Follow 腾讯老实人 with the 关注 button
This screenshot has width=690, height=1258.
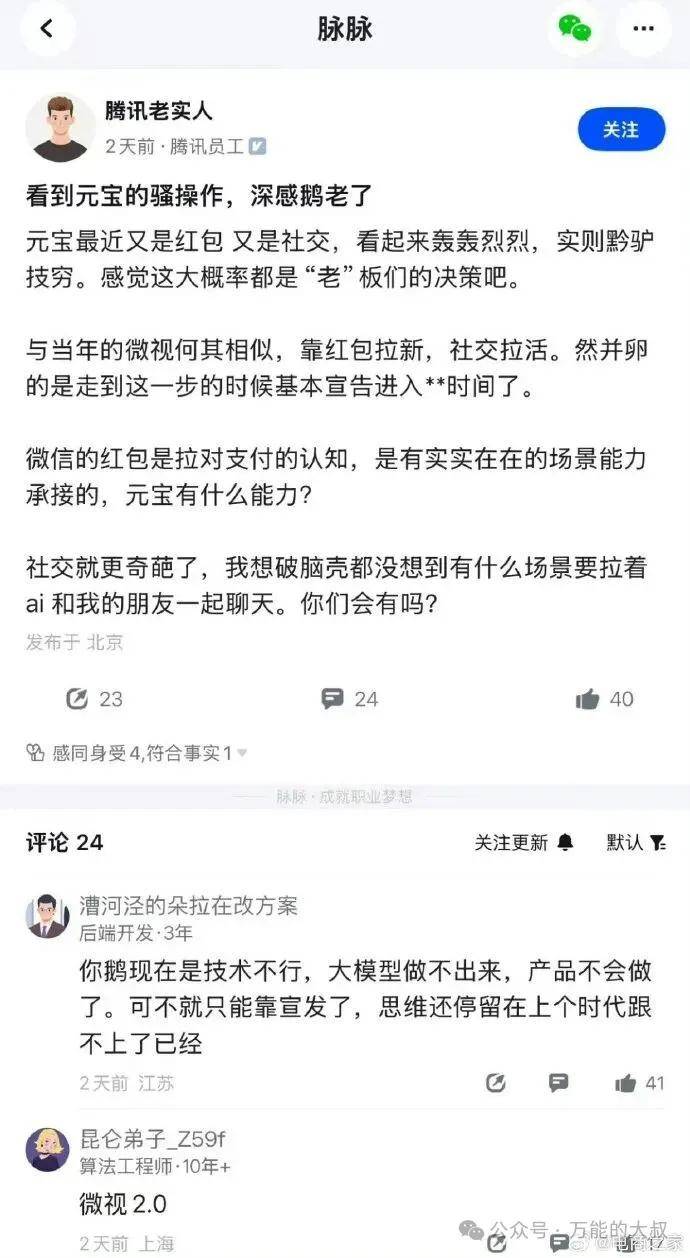(621, 130)
